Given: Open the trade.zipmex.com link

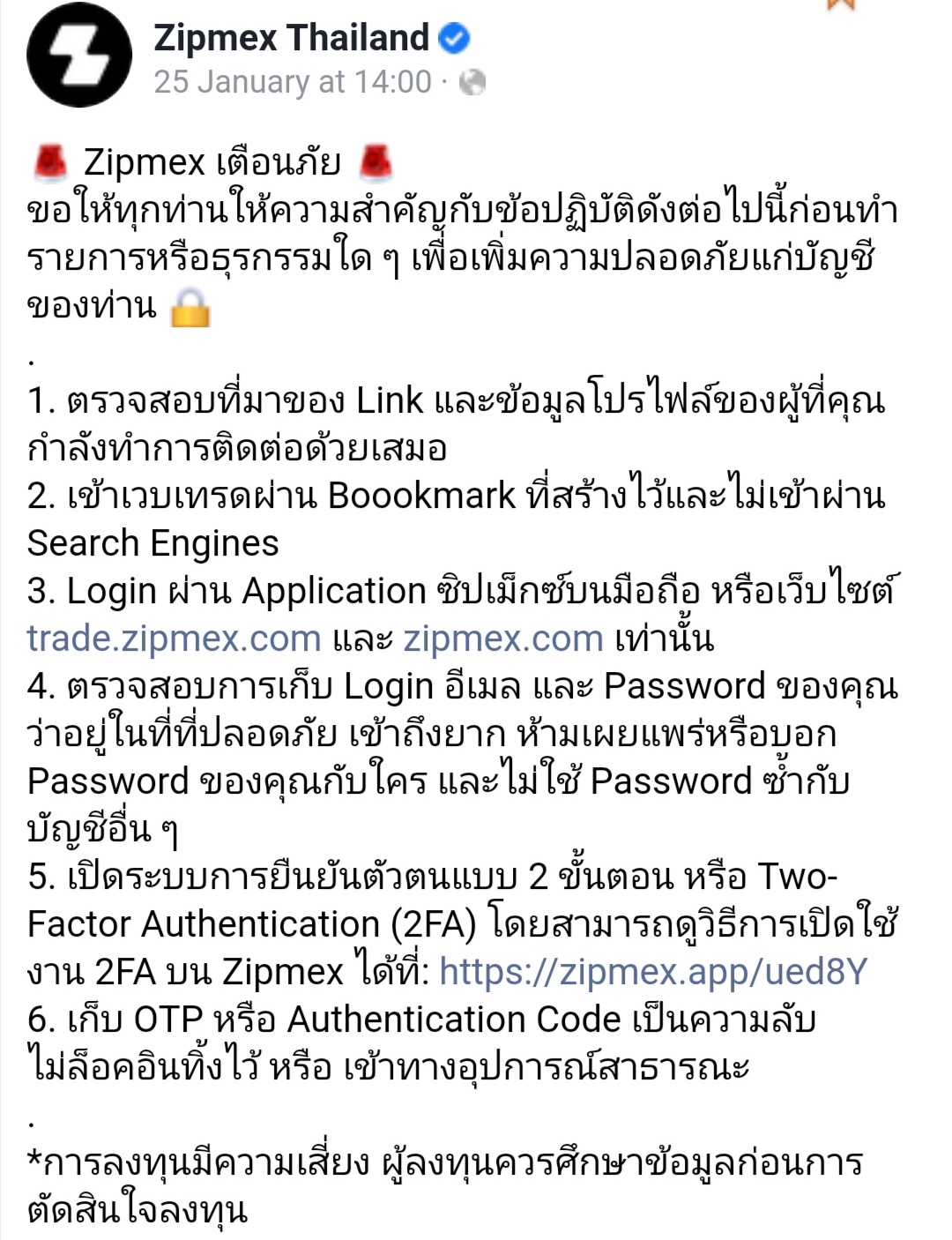Looking at the screenshot, I should pos(174,639).
